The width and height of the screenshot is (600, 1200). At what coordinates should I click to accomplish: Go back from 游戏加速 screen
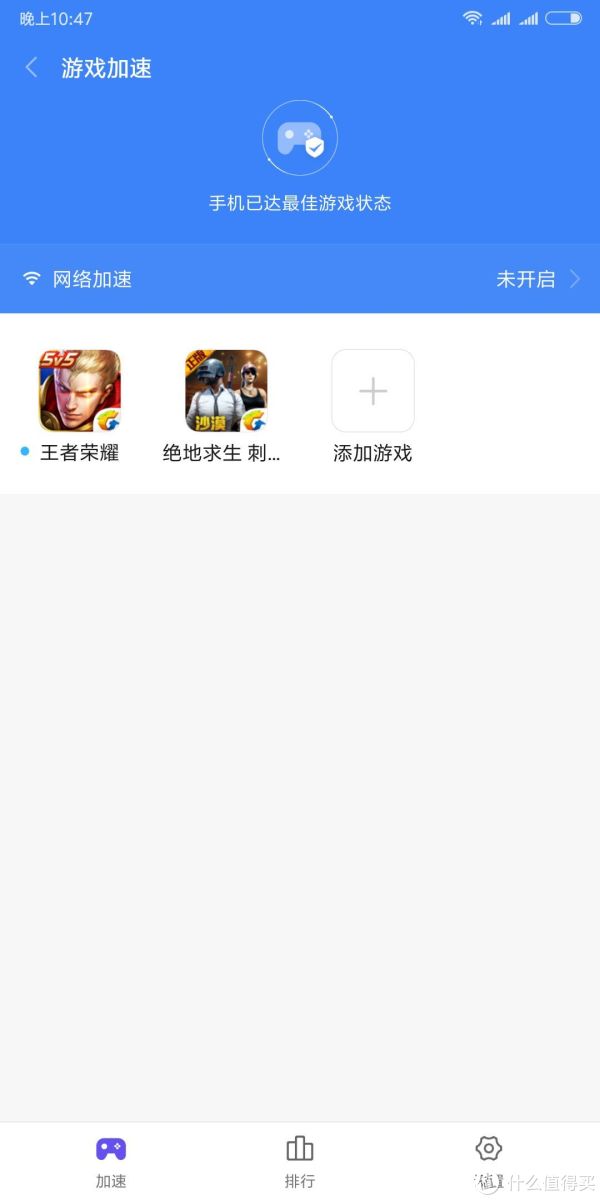coord(32,68)
